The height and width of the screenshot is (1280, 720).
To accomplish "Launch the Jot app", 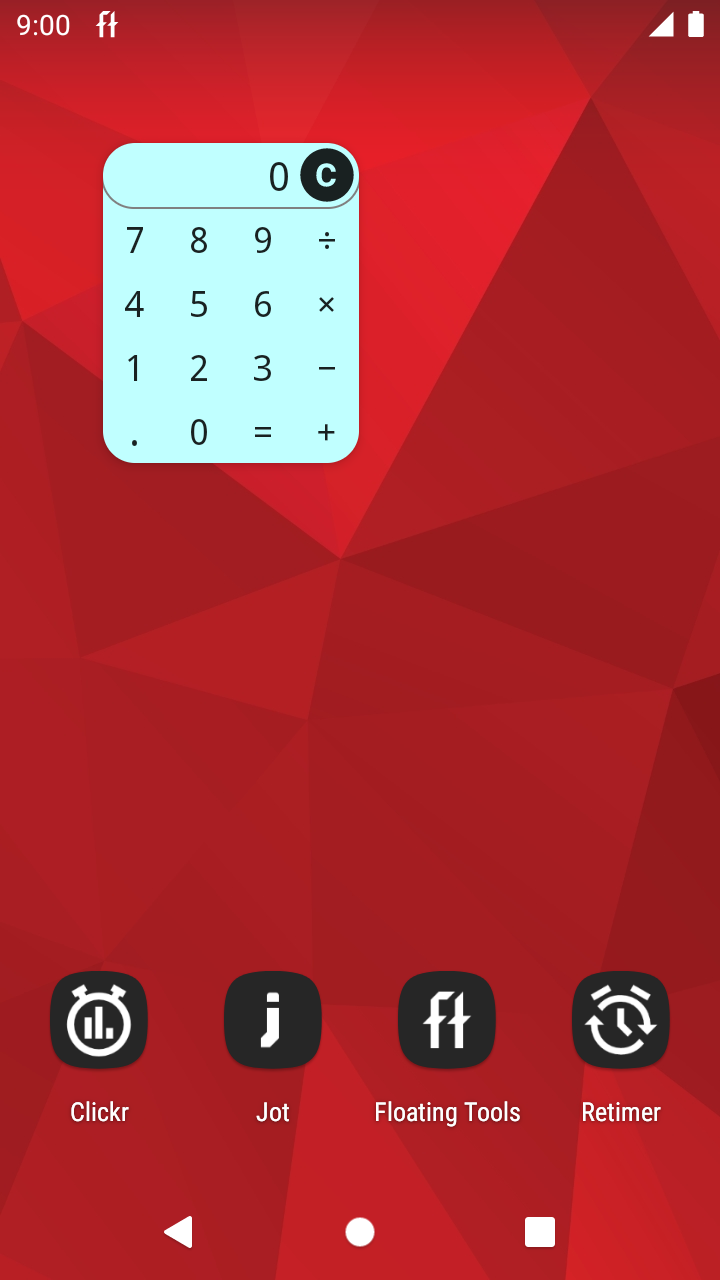I will [x=273, y=1047].
